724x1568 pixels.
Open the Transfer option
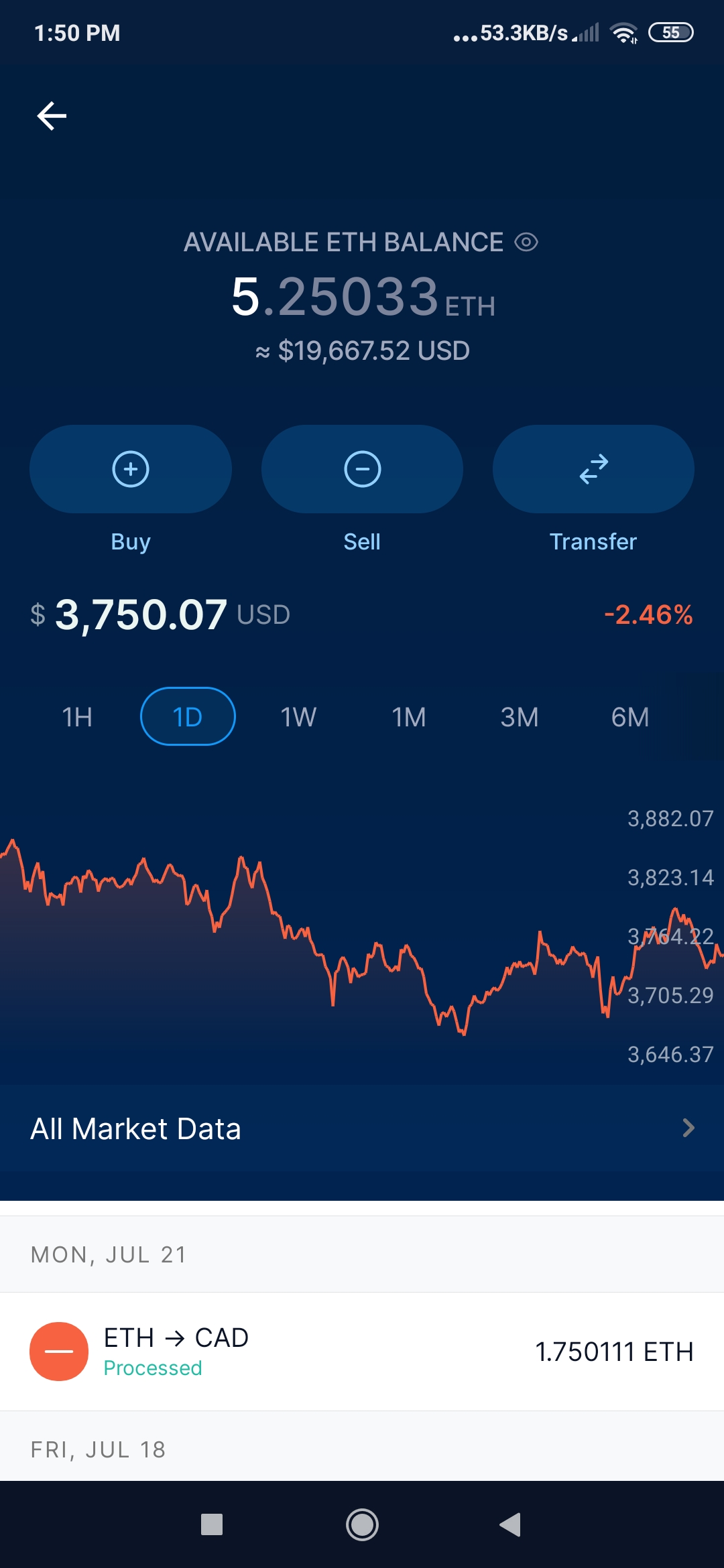click(593, 469)
